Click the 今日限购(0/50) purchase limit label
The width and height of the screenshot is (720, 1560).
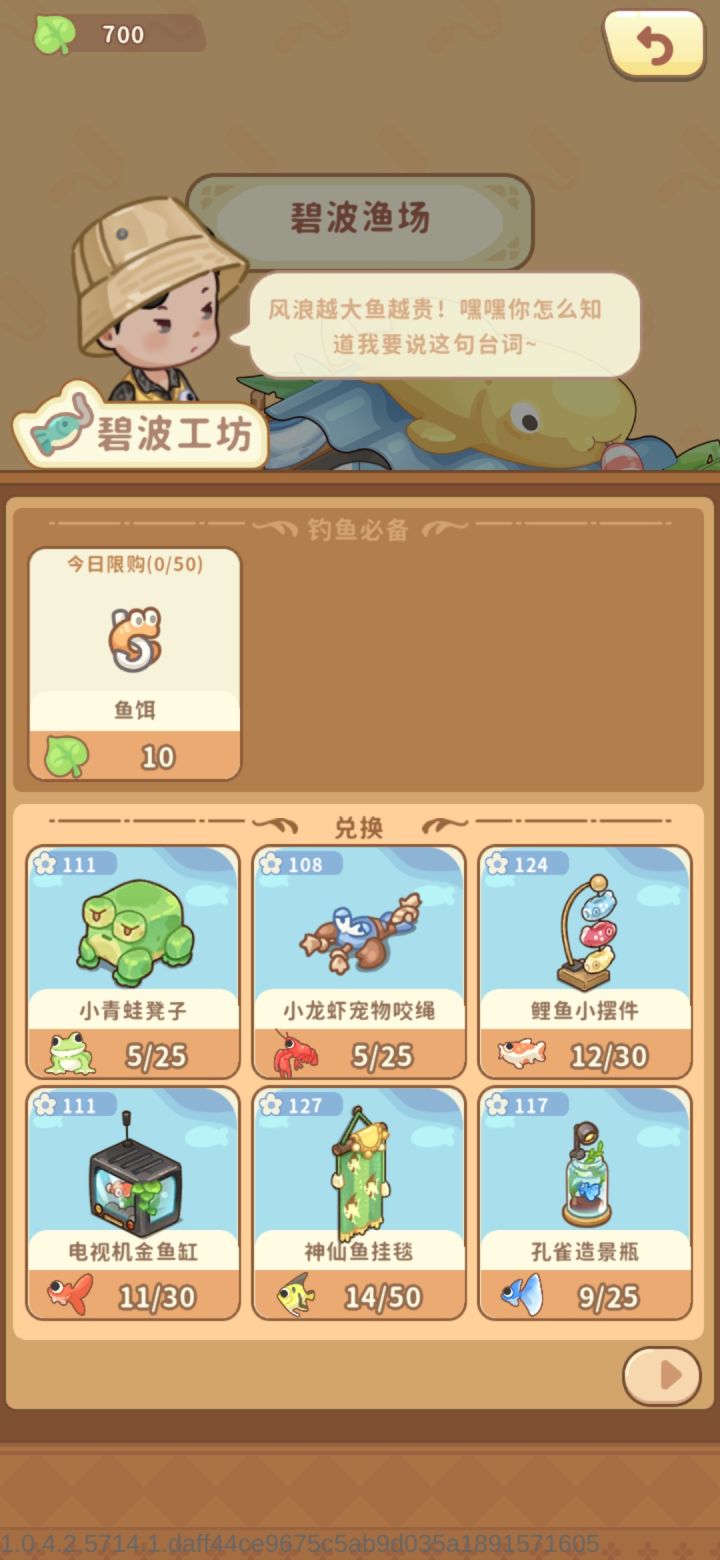click(x=133, y=565)
